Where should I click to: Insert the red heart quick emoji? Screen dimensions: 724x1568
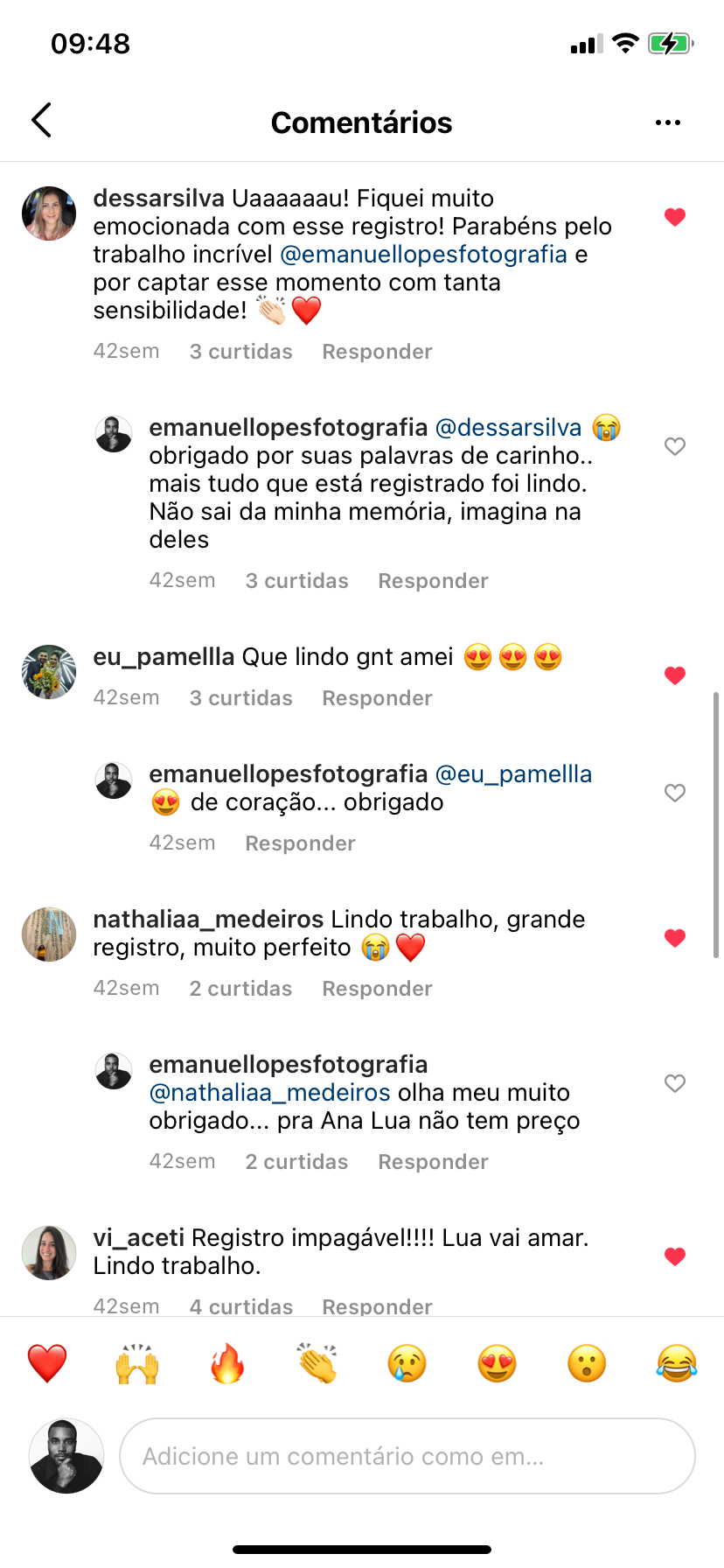click(47, 1363)
